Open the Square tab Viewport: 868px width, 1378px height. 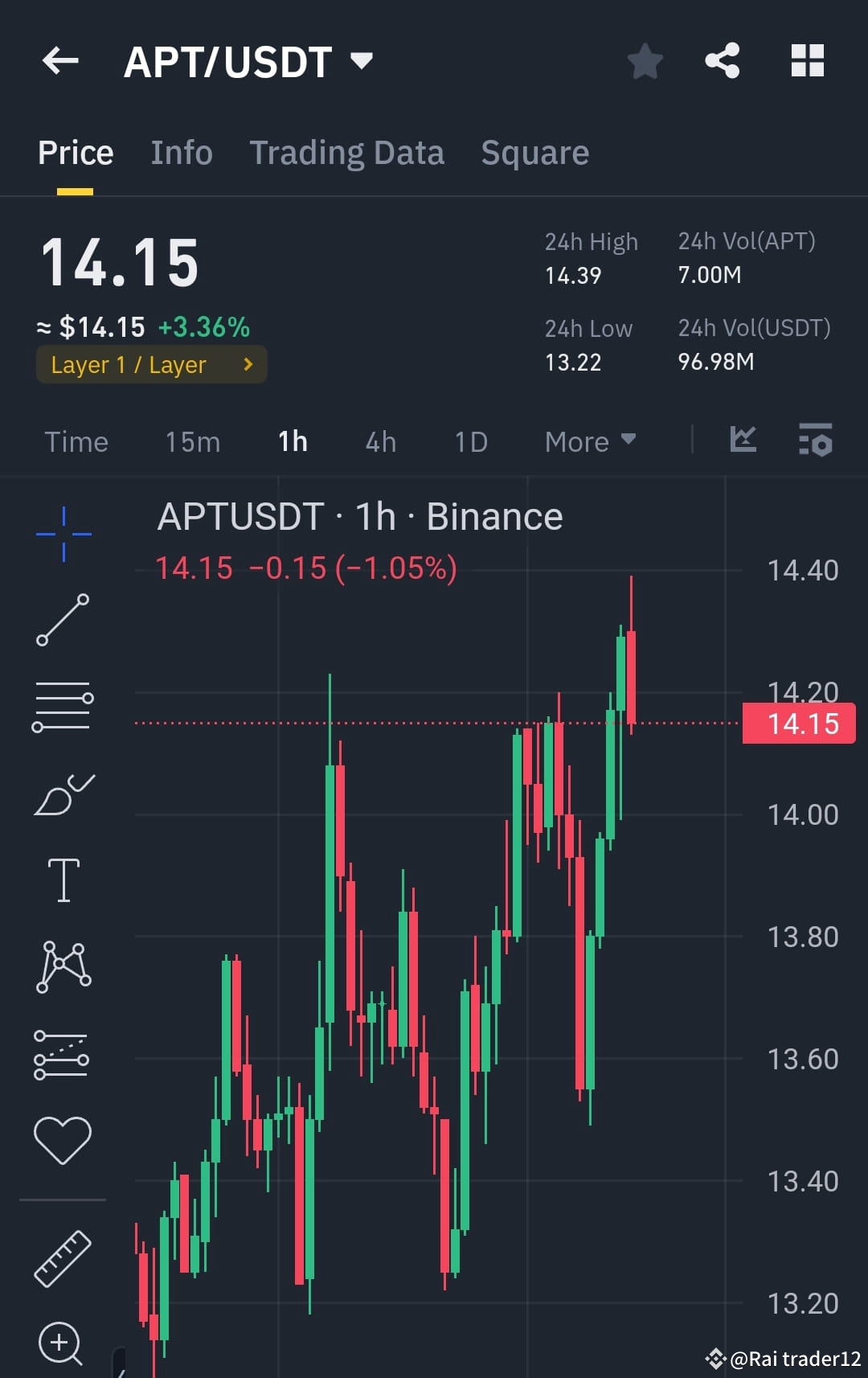pos(534,152)
